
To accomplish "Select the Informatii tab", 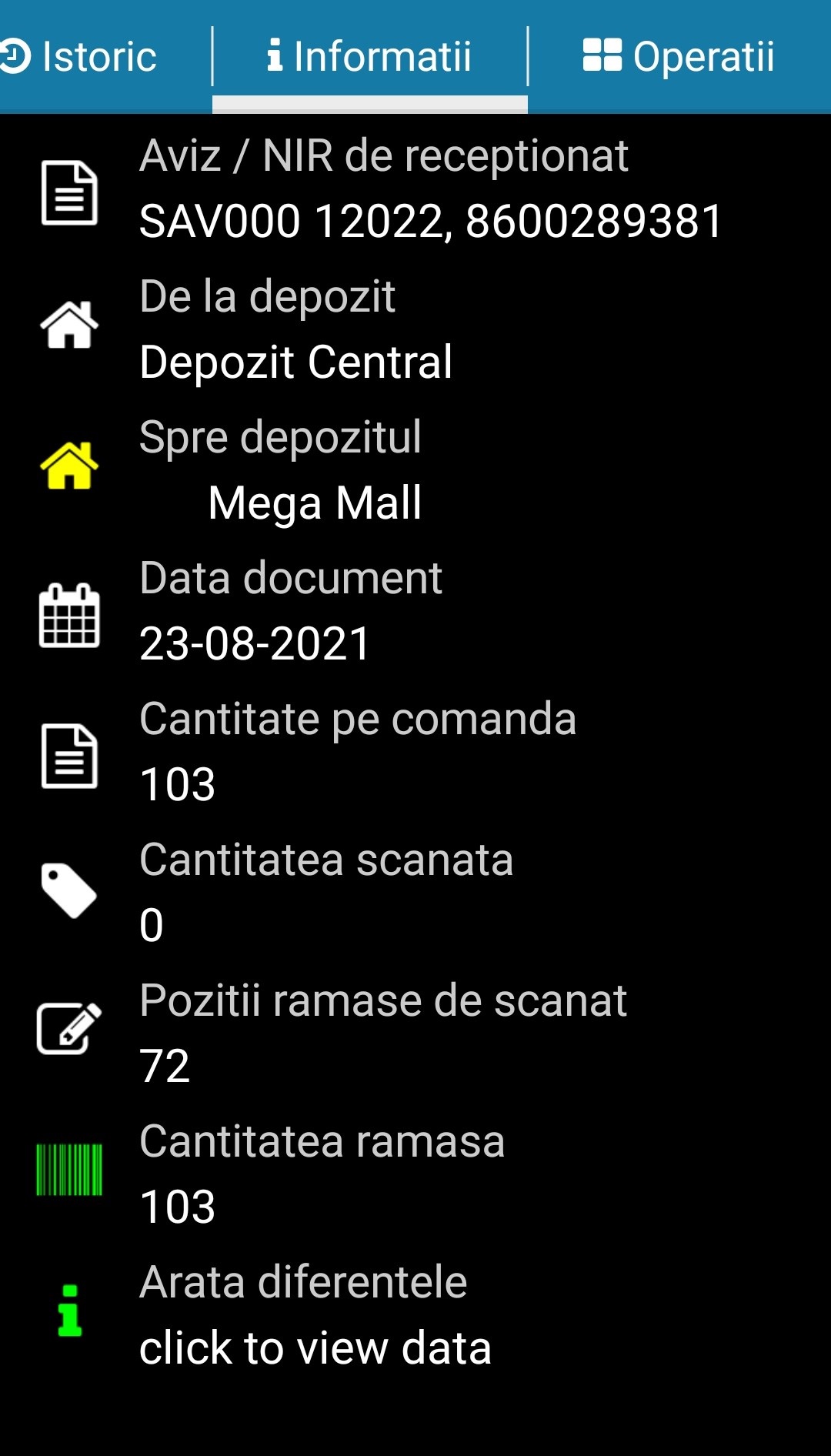I will click(369, 57).
